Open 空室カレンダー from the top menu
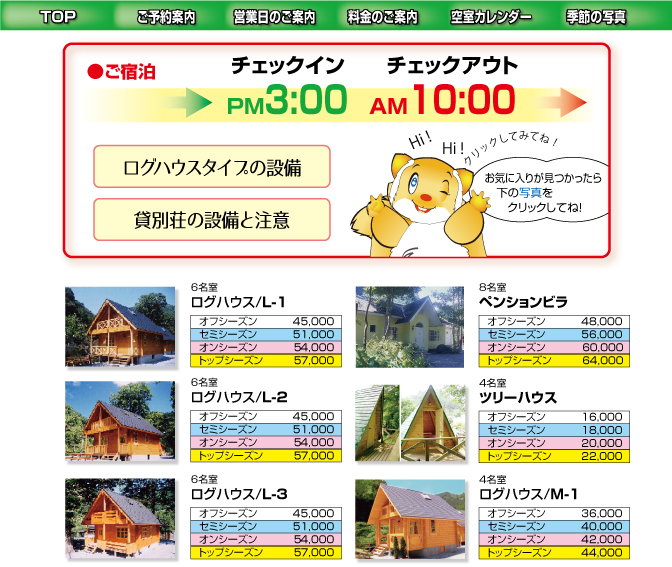The width and height of the screenshot is (672, 567). [x=490, y=17]
